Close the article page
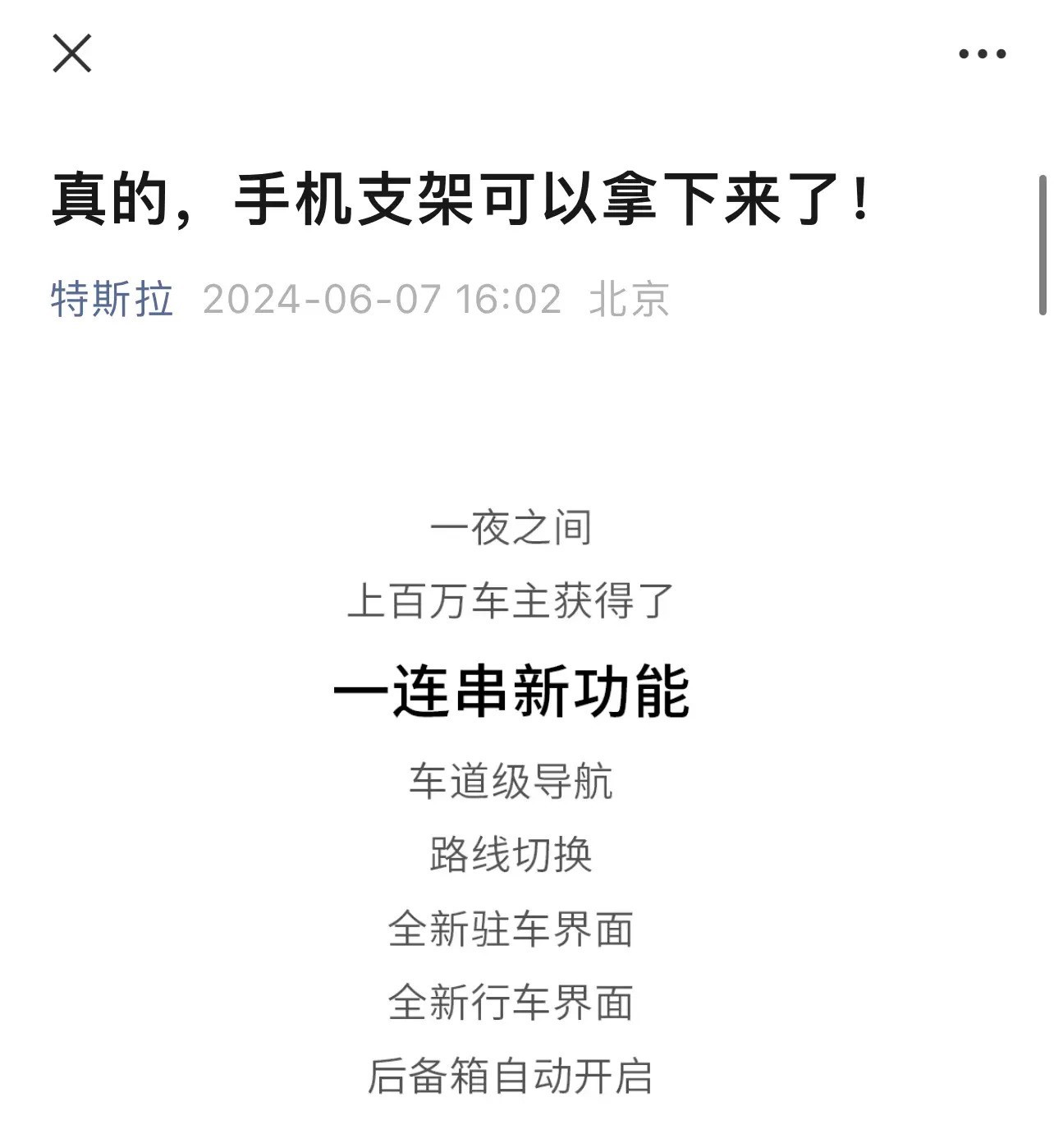 pos(72,53)
